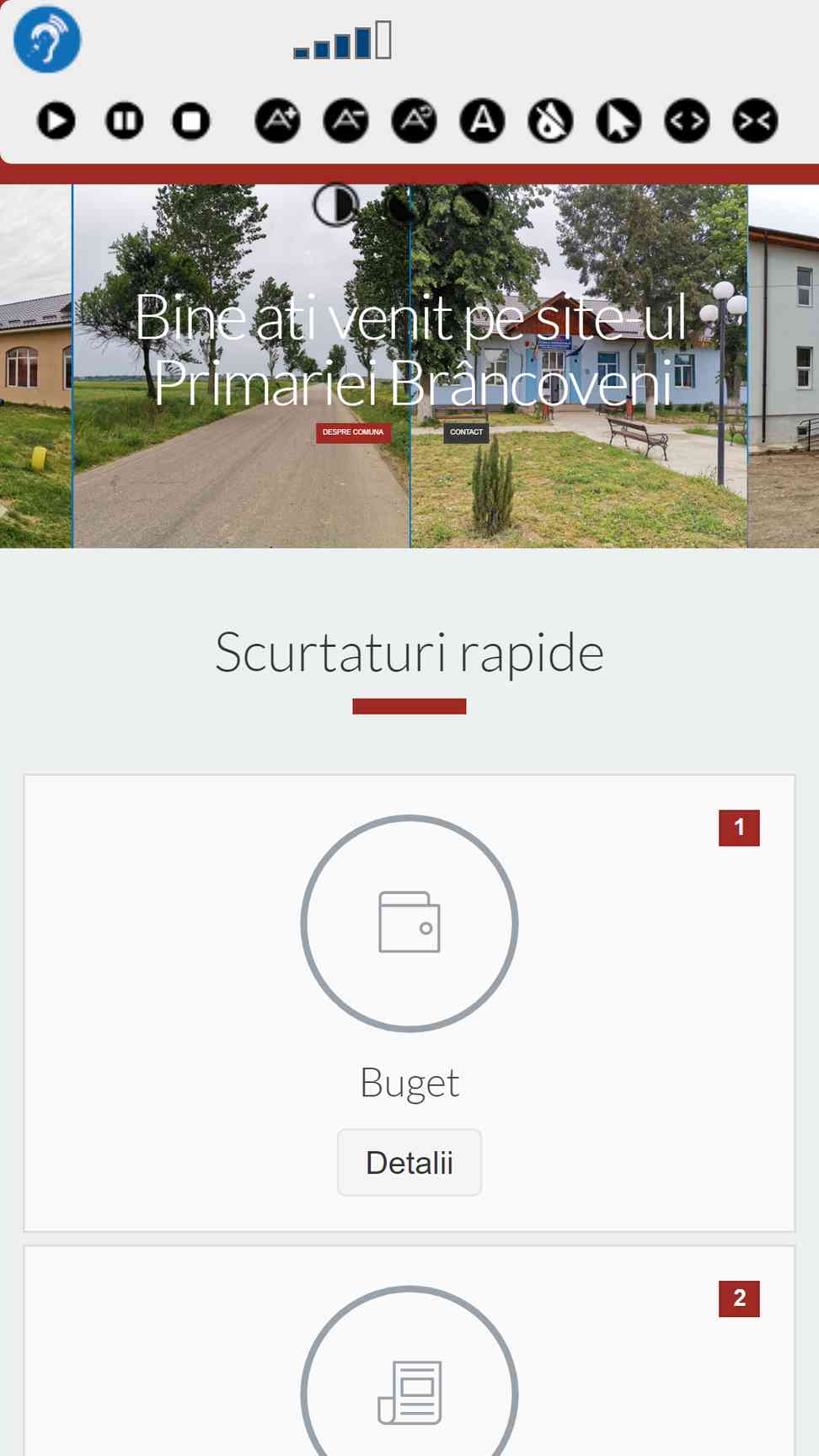
Task: Open the accessibility ear icon
Action: (x=47, y=40)
